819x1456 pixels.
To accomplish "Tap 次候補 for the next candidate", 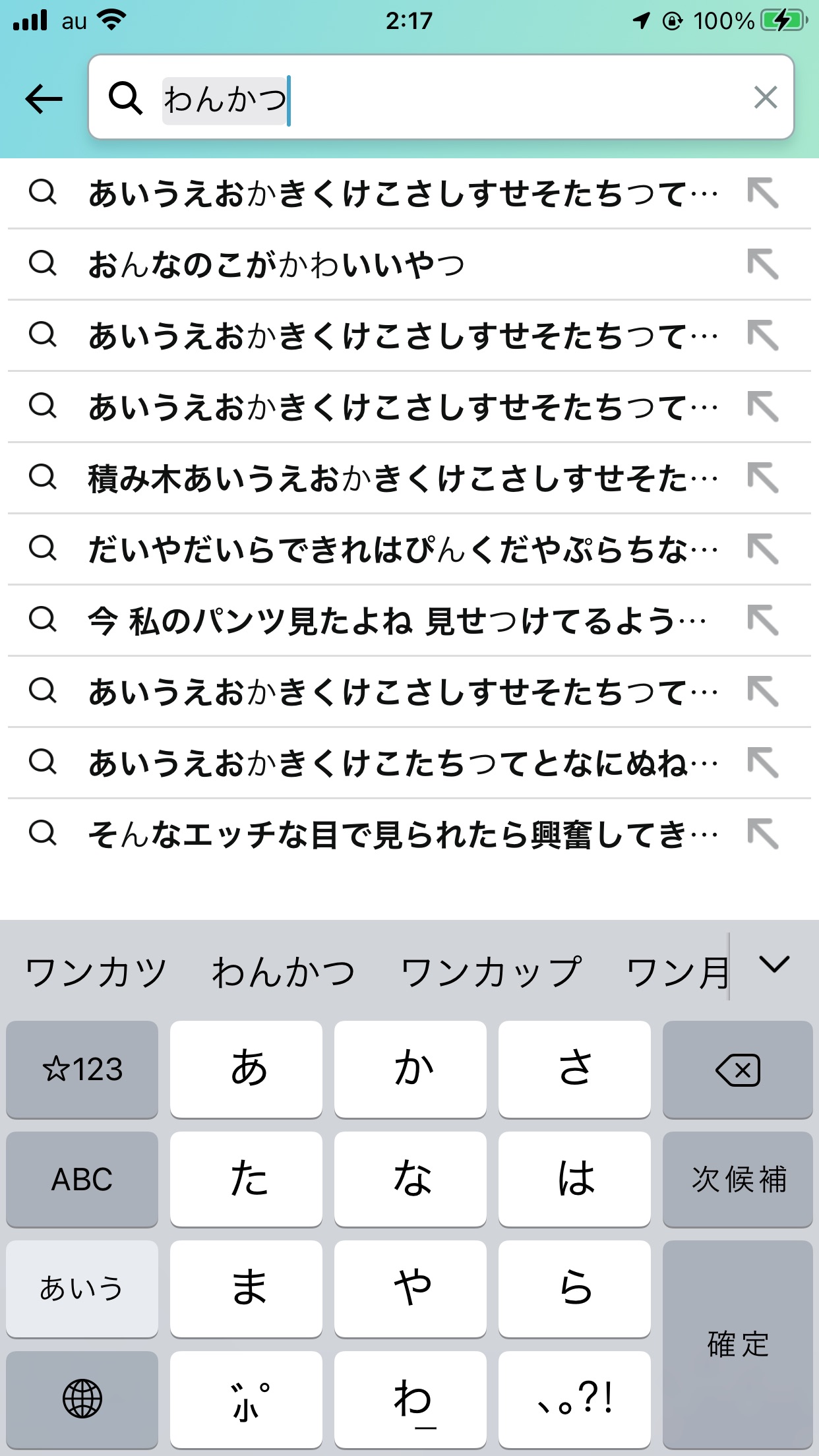I will [x=737, y=1179].
